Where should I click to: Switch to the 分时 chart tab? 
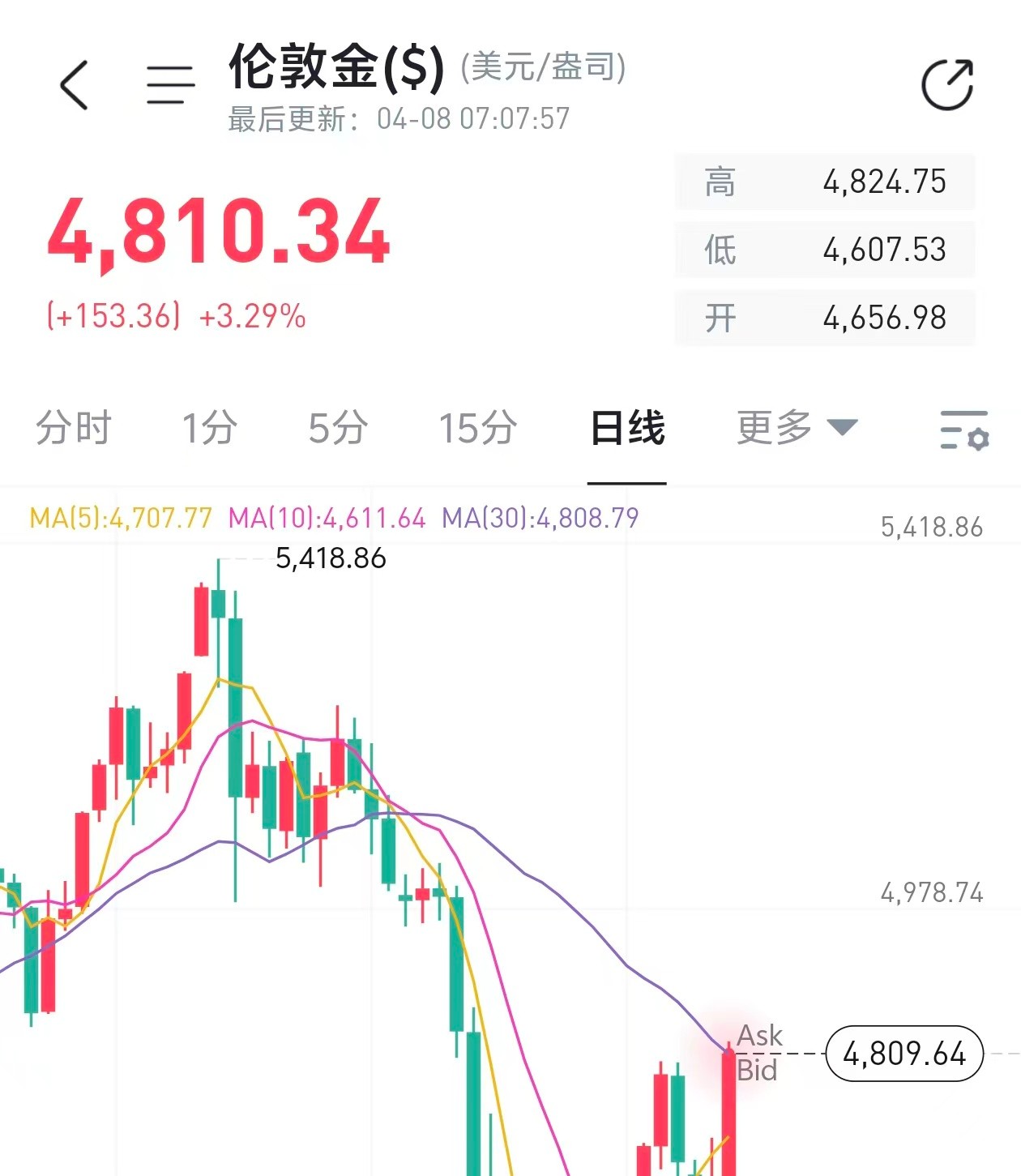[74, 427]
